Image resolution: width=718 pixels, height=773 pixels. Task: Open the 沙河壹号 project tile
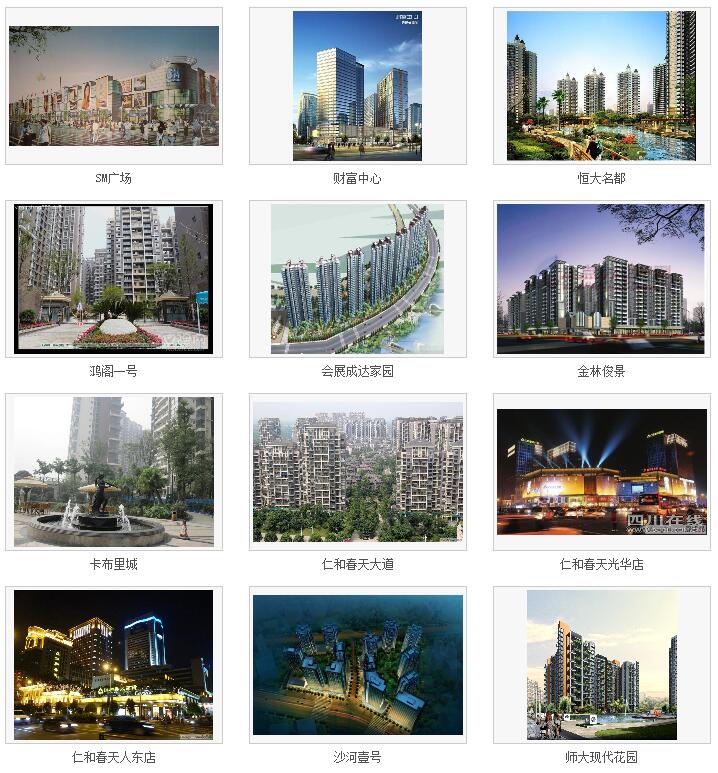pyautogui.click(x=357, y=665)
